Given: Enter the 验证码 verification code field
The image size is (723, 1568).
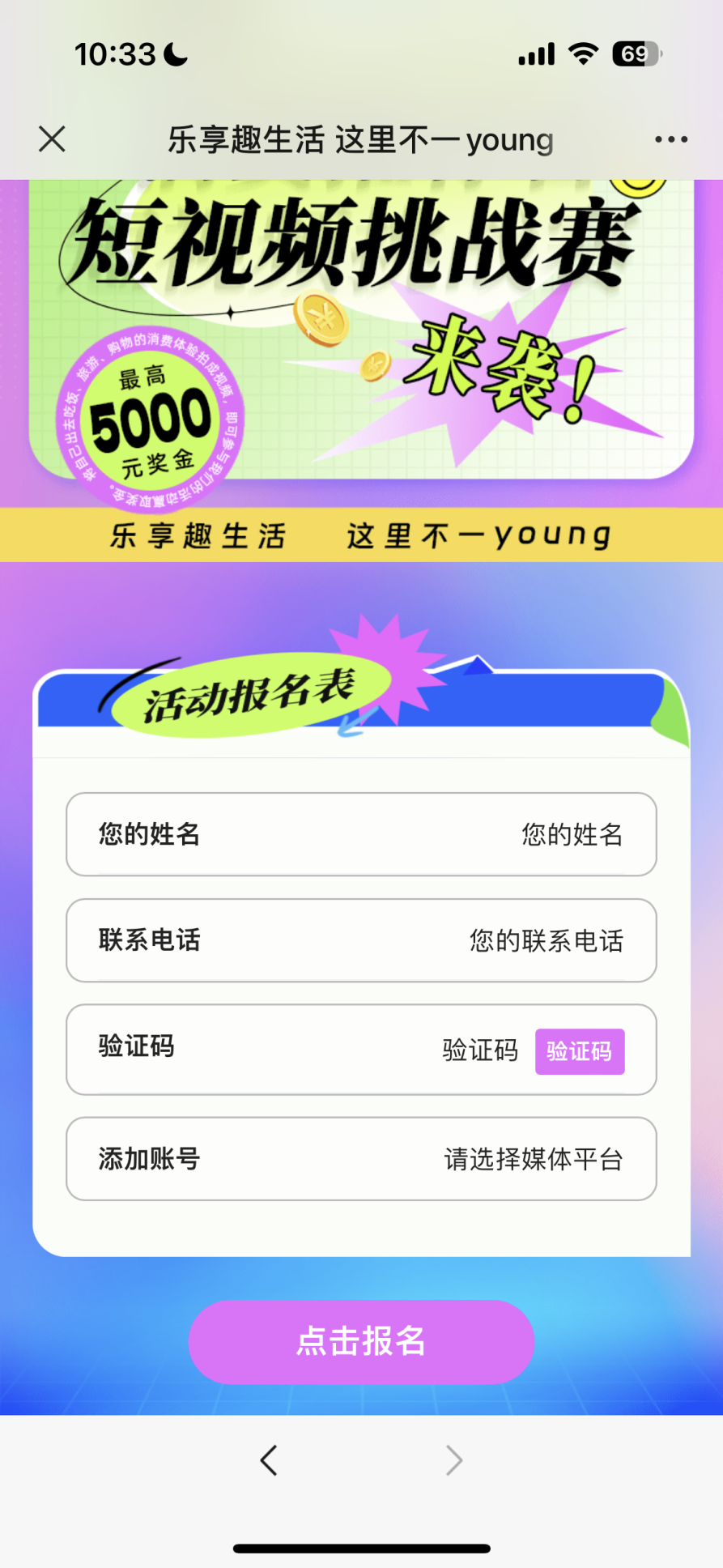Looking at the screenshot, I should click(x=453, y=1050).
